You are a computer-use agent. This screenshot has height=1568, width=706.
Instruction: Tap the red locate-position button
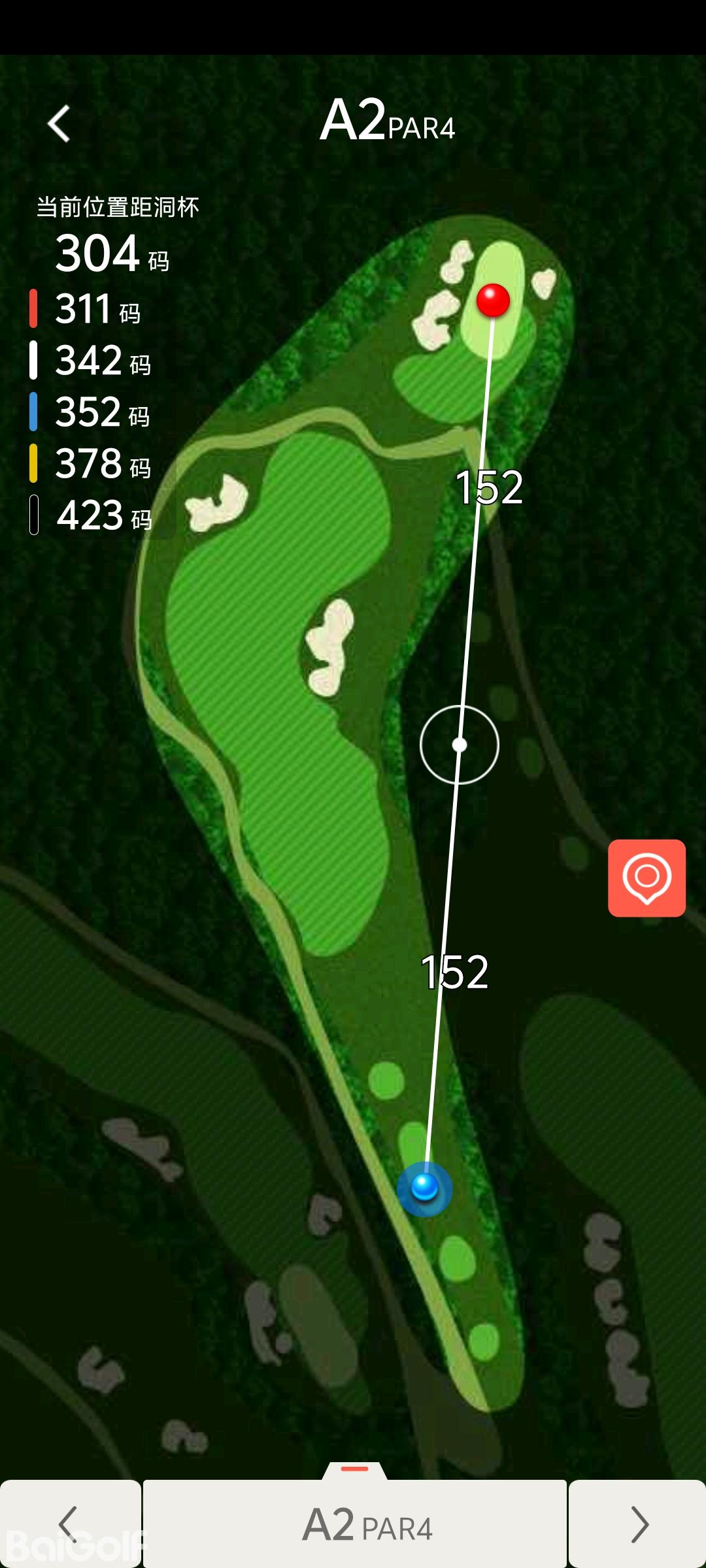click(647, 877)
